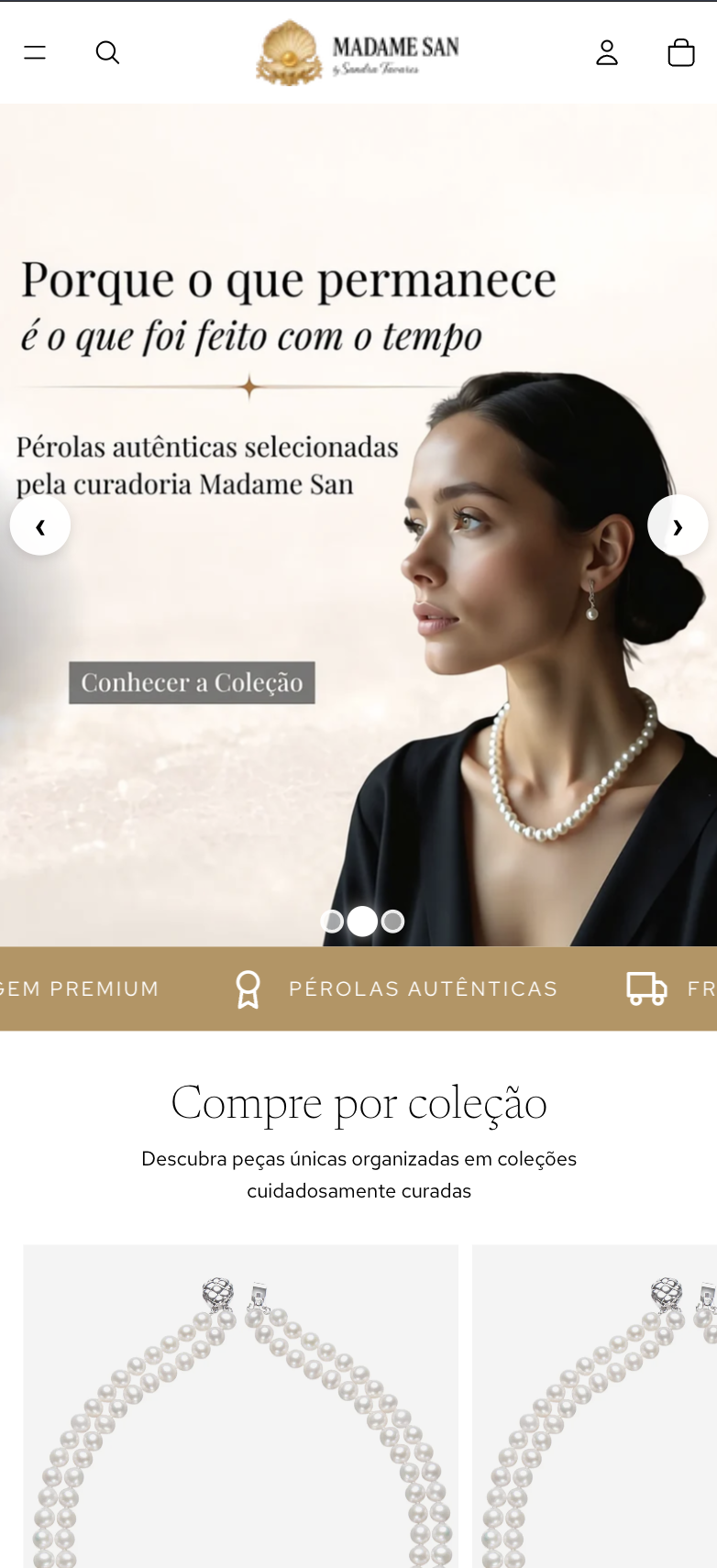Screen dimensions: 717x1568
Task: Open the first pearl necklace collection card
Action: pyautogui.click(x=240, y=1405)
